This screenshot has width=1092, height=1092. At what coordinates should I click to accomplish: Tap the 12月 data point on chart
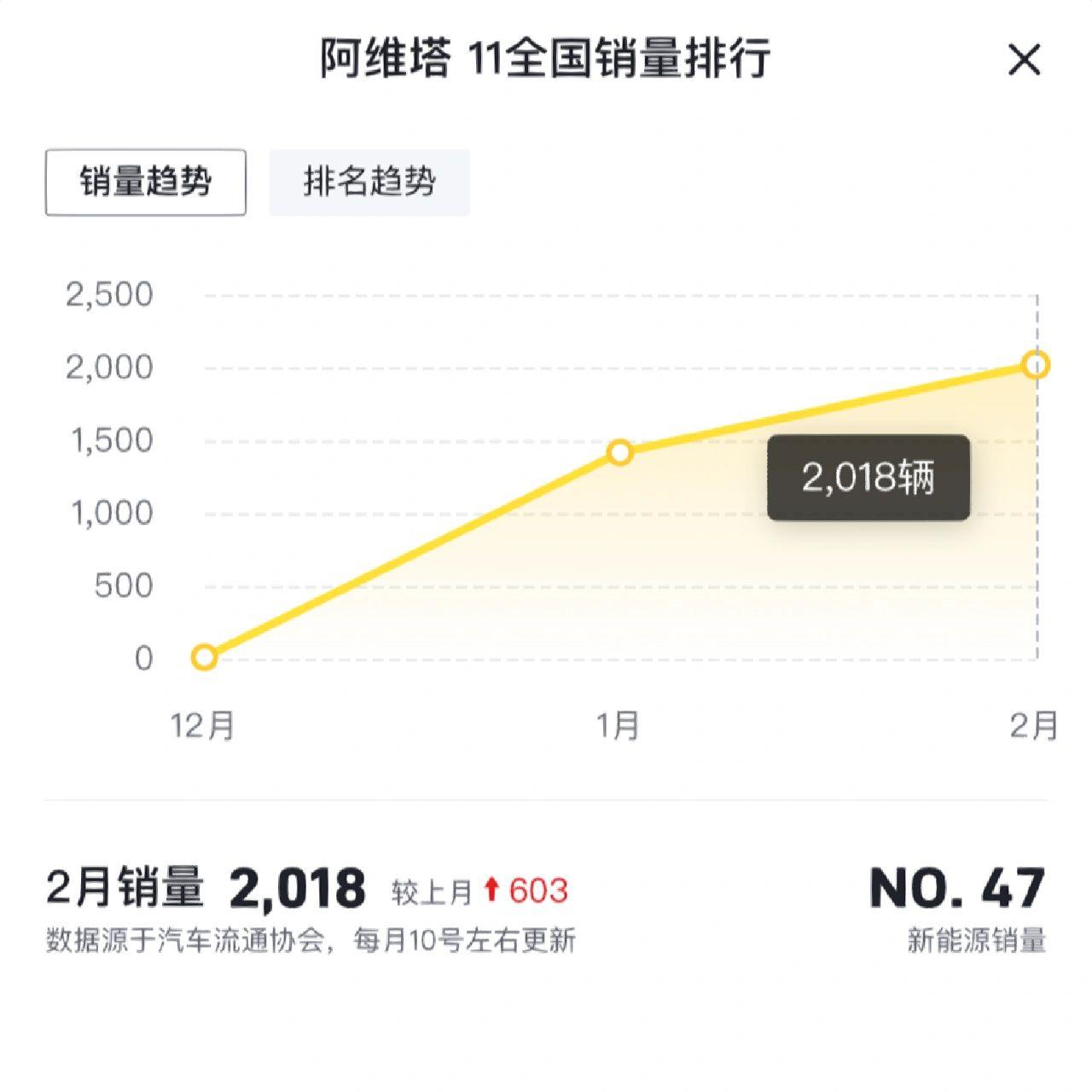click(x=204, y=657)
